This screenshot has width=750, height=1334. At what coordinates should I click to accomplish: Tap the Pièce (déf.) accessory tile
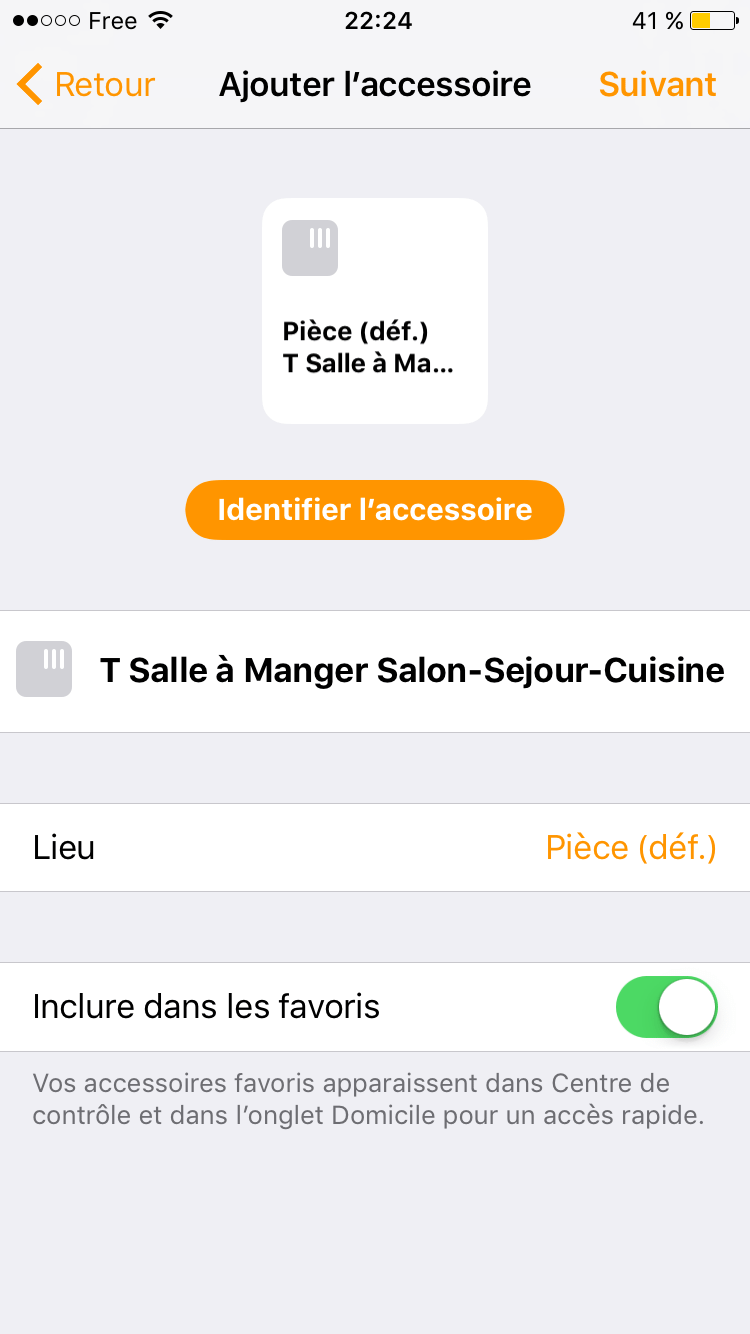tap(375, 311)
